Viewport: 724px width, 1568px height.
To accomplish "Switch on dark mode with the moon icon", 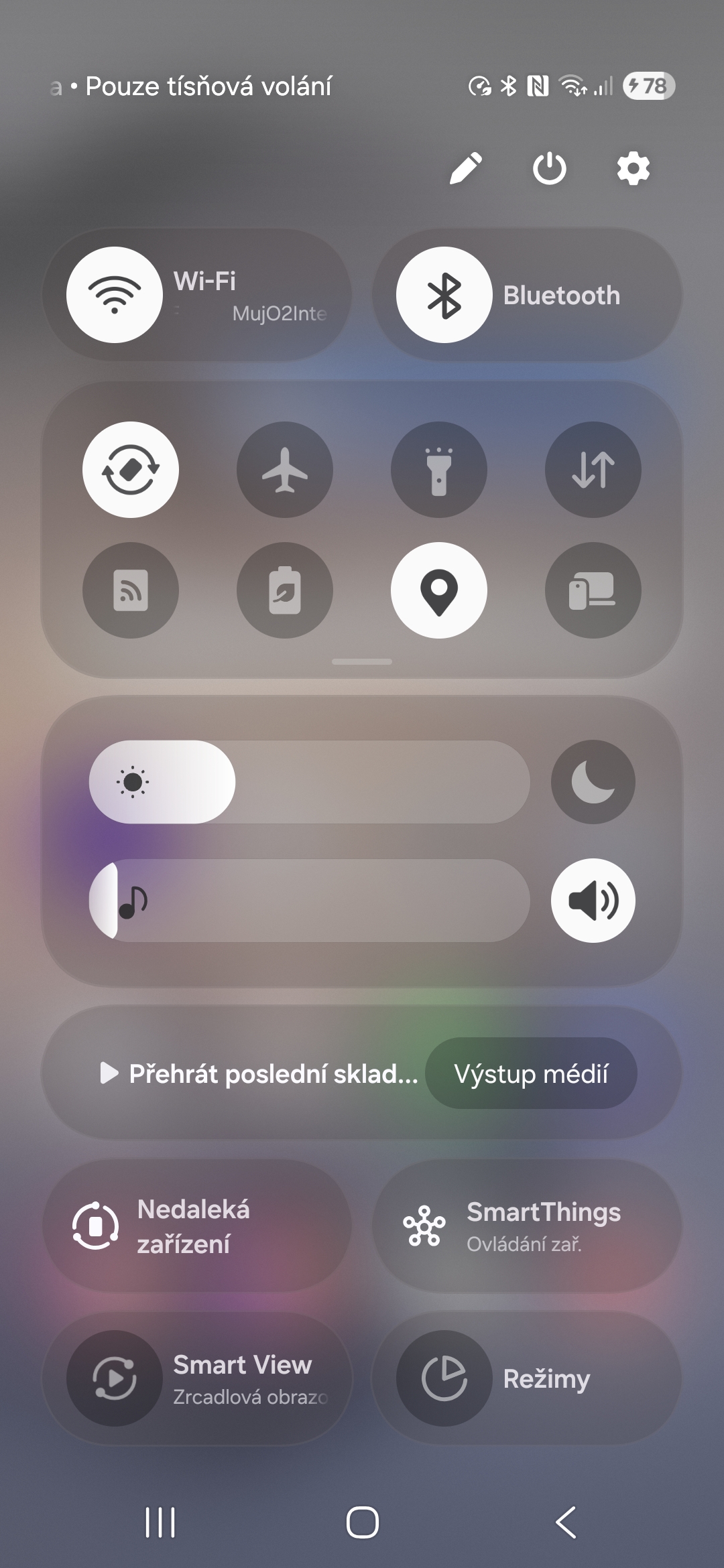I will [593, 782].
